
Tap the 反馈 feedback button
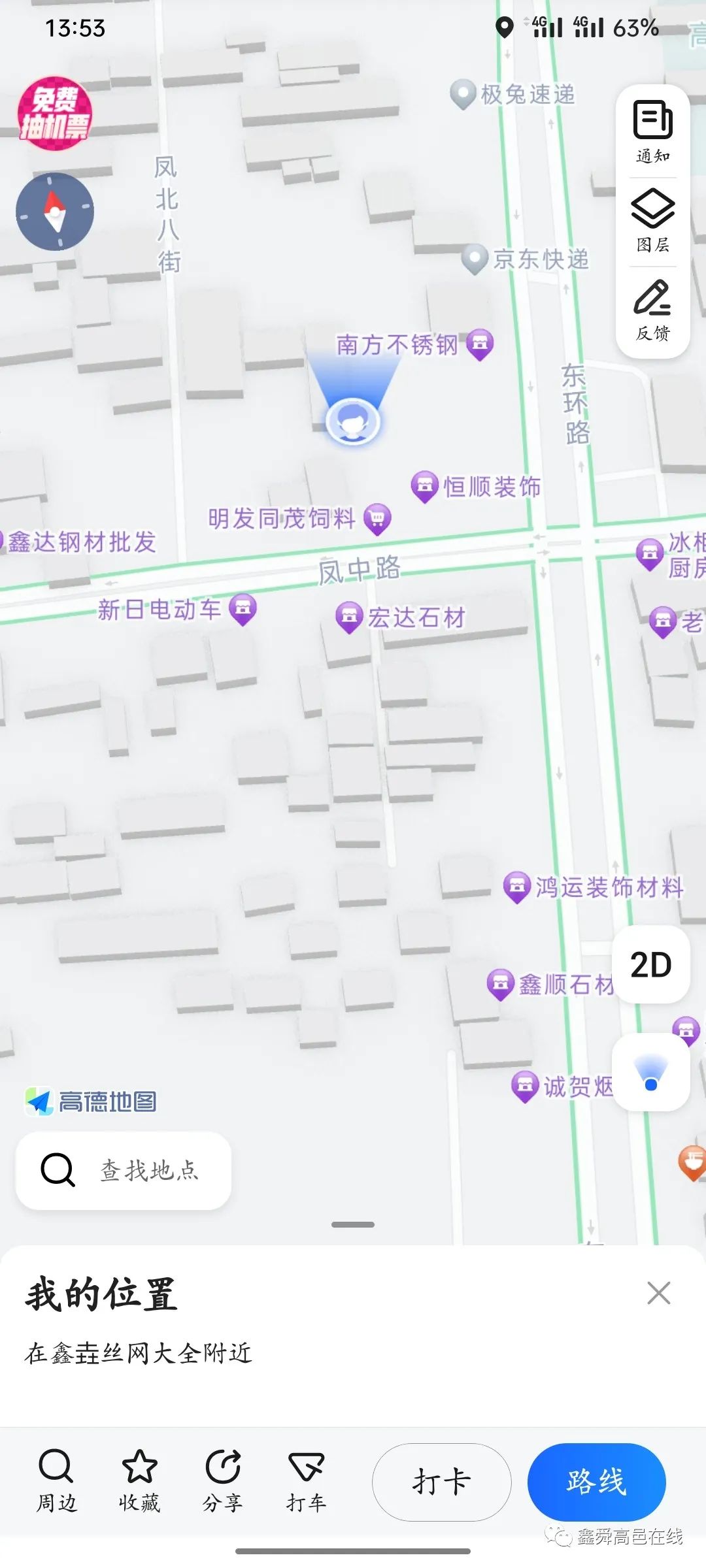[652, 310]
